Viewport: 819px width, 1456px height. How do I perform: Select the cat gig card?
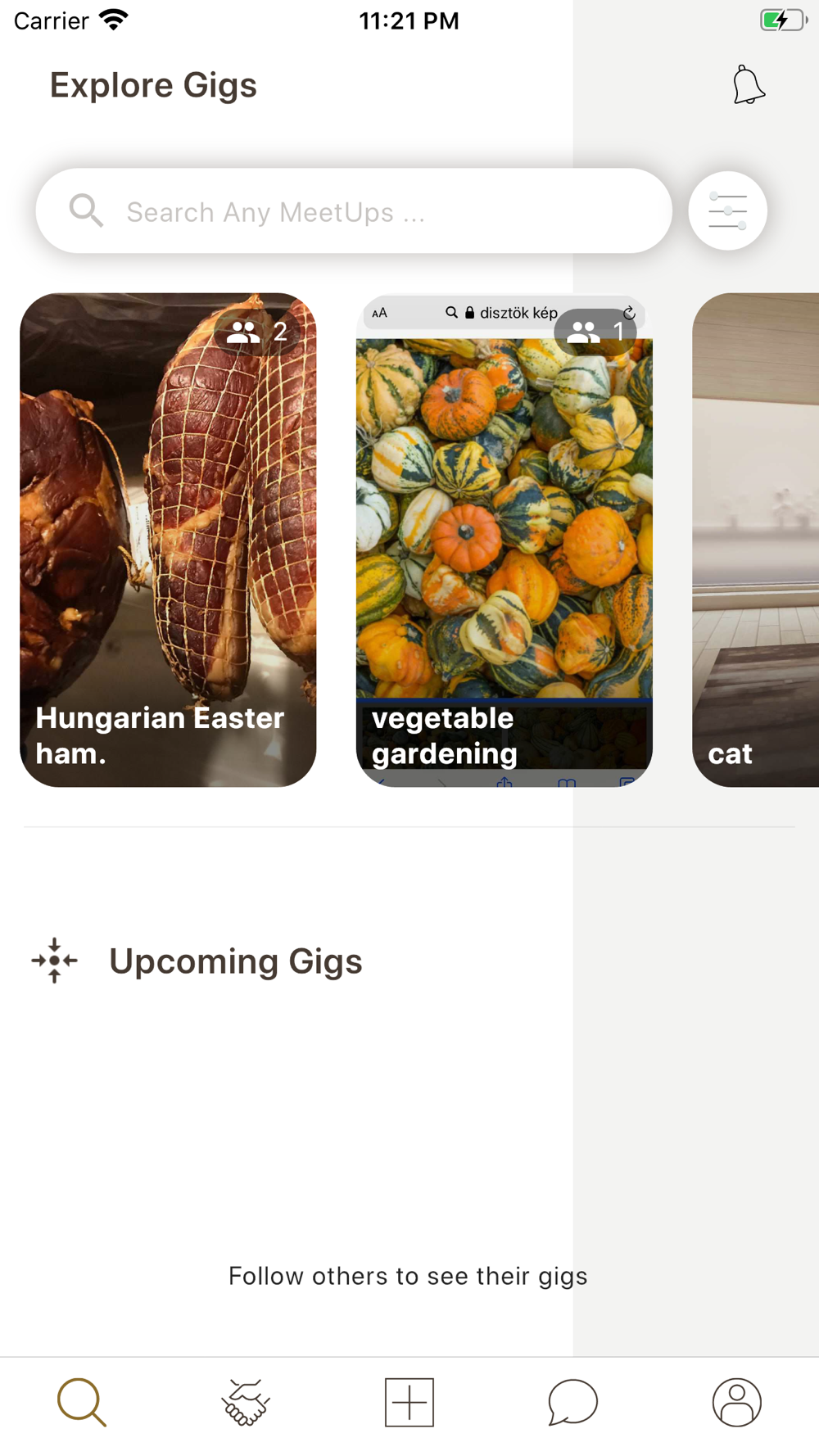(755, 540)
